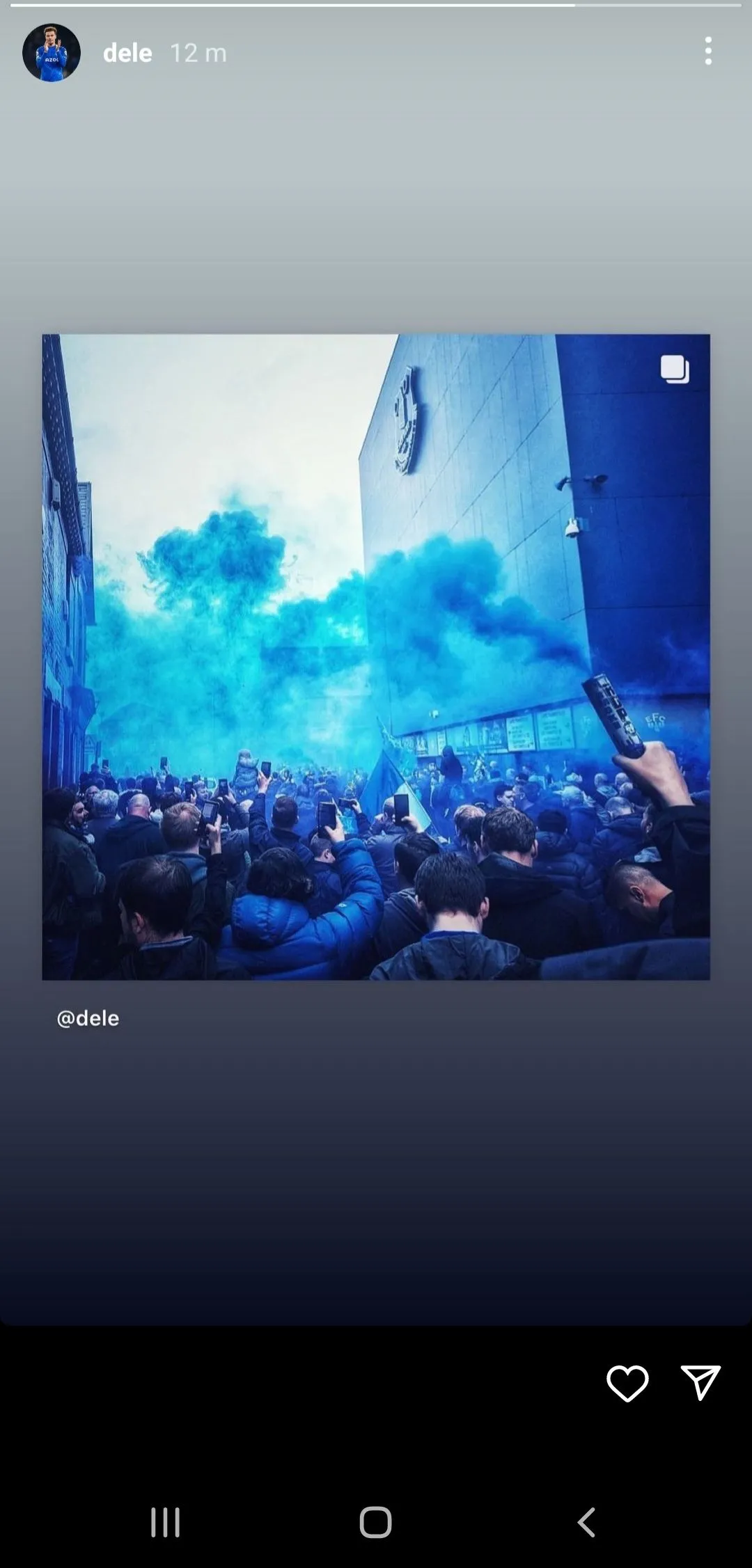Tap the @dele mention under the post
The width and height of the screenshot is (752, 1568).
coord(88,1018)
